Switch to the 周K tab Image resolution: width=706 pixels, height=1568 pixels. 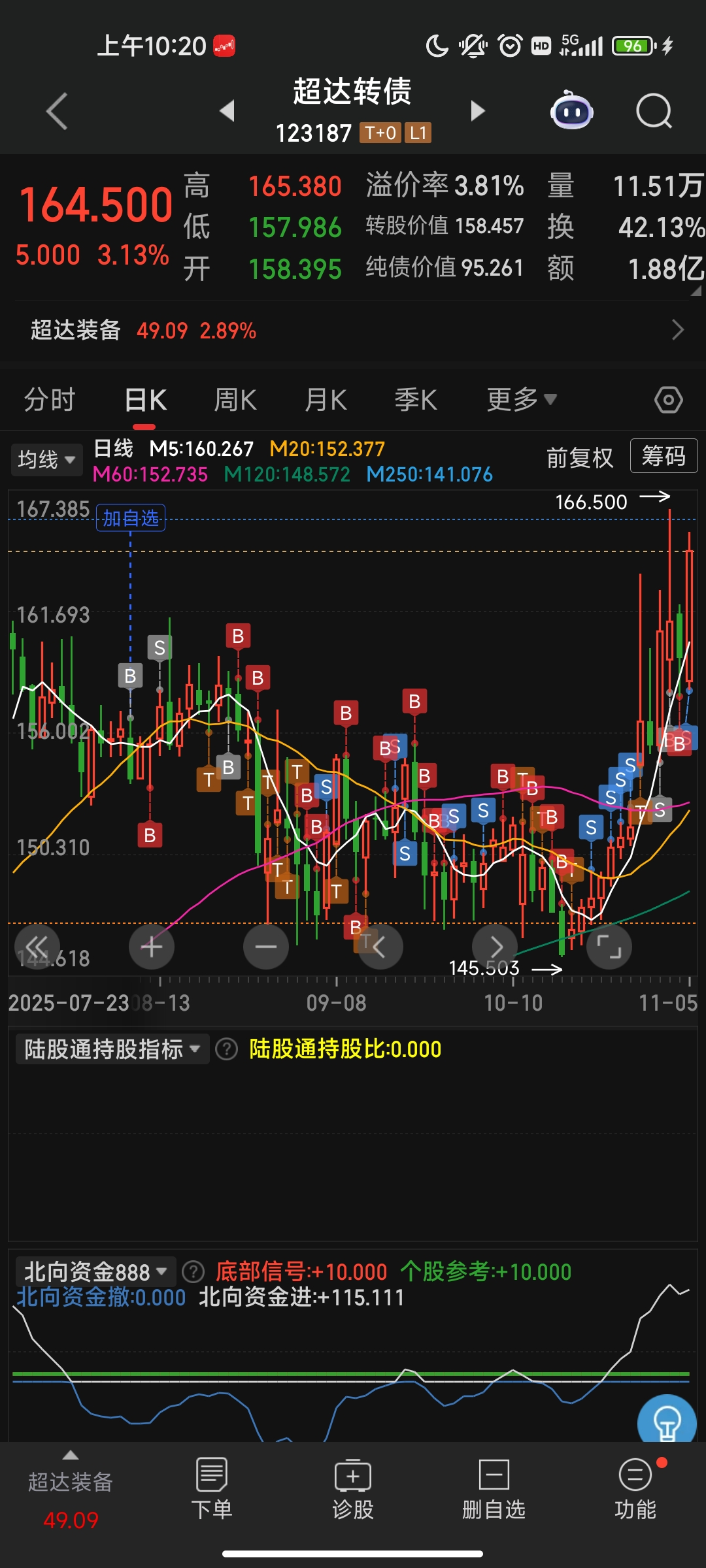click(x=235, y=400)
